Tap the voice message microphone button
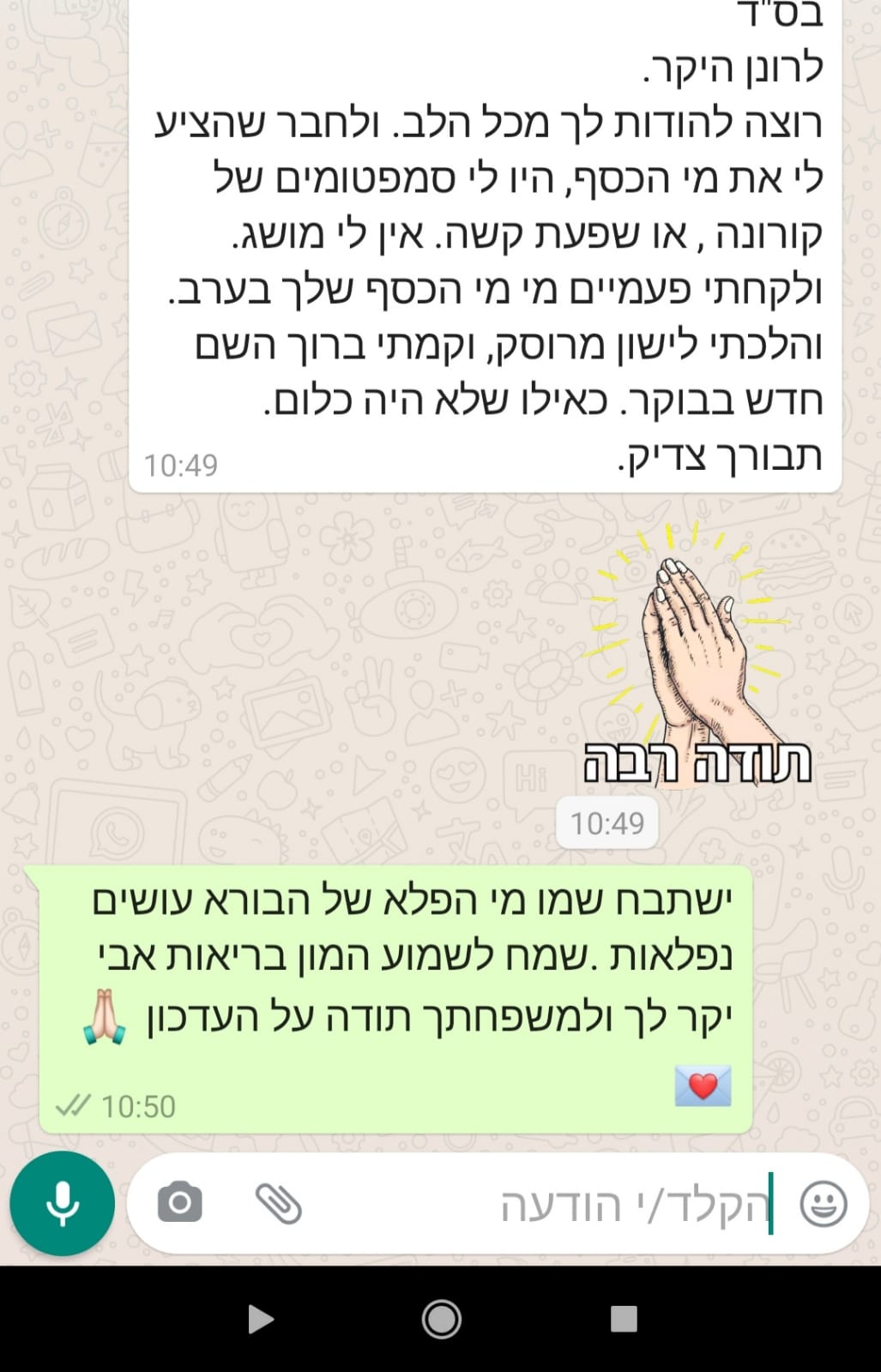The width and height of the screenshot is (881, 1372). 62,1204
